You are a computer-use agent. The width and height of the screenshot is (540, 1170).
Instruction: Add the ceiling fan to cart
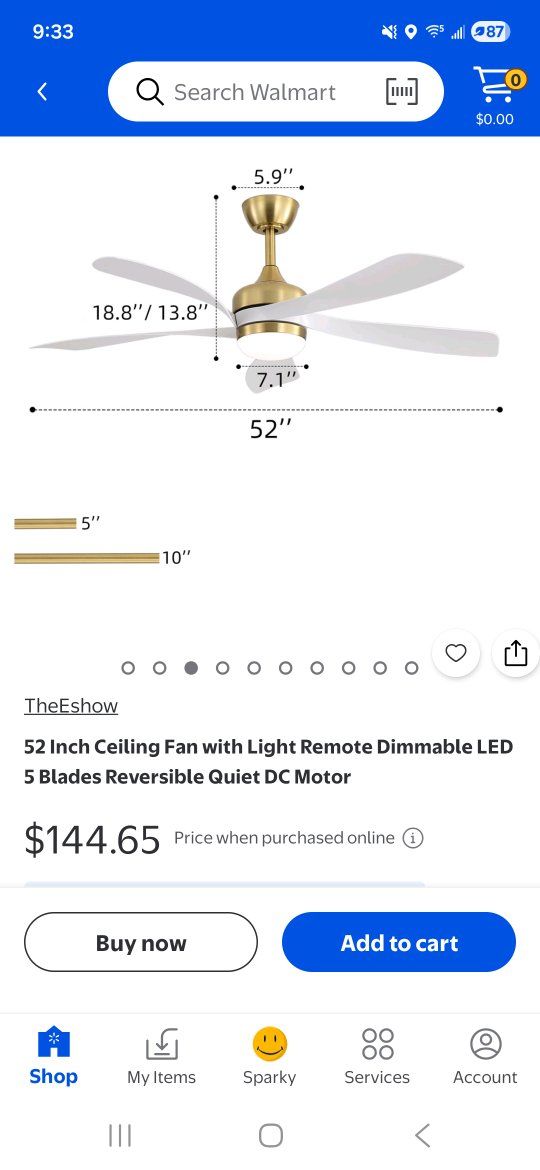[399, 942]
